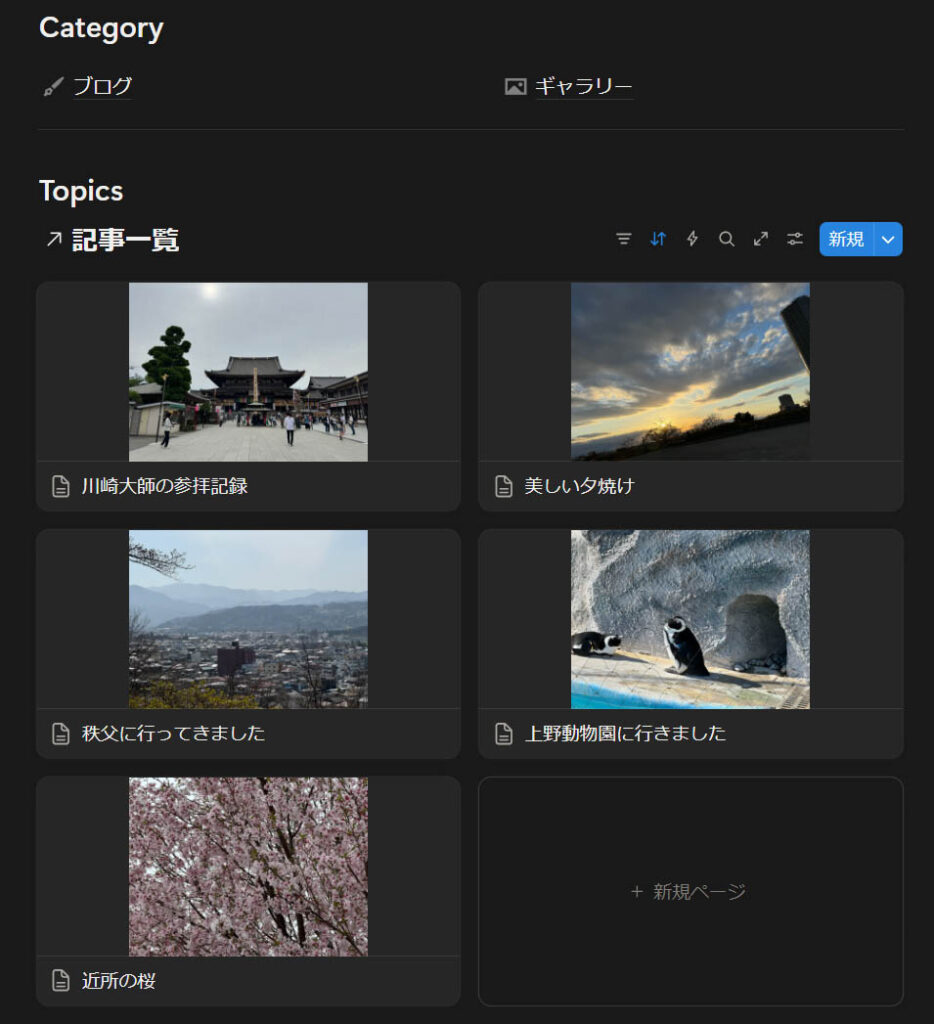
Task: Expand 記事一覧 to full page view
Action: pyautogui.click(x=760, y=239)
